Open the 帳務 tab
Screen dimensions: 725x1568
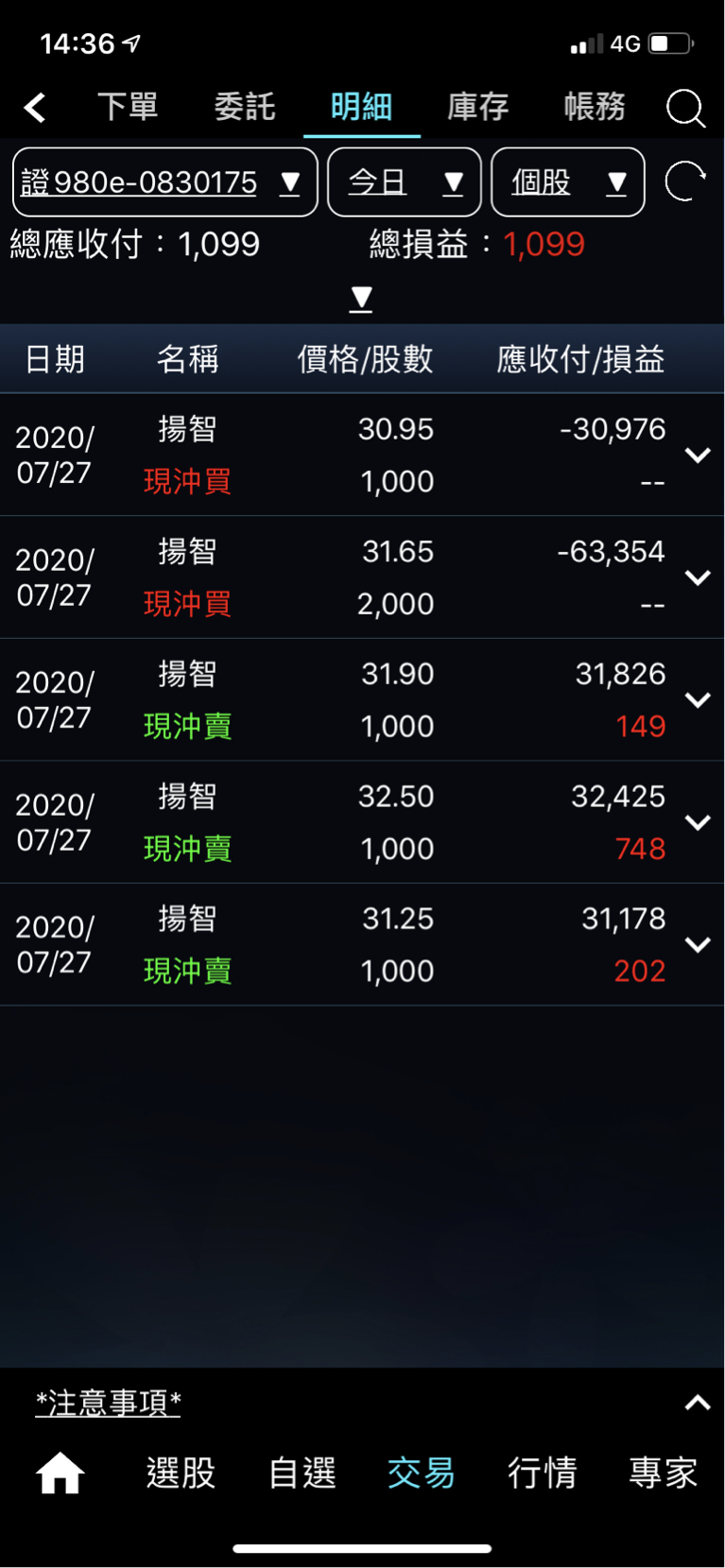[595, 107]
